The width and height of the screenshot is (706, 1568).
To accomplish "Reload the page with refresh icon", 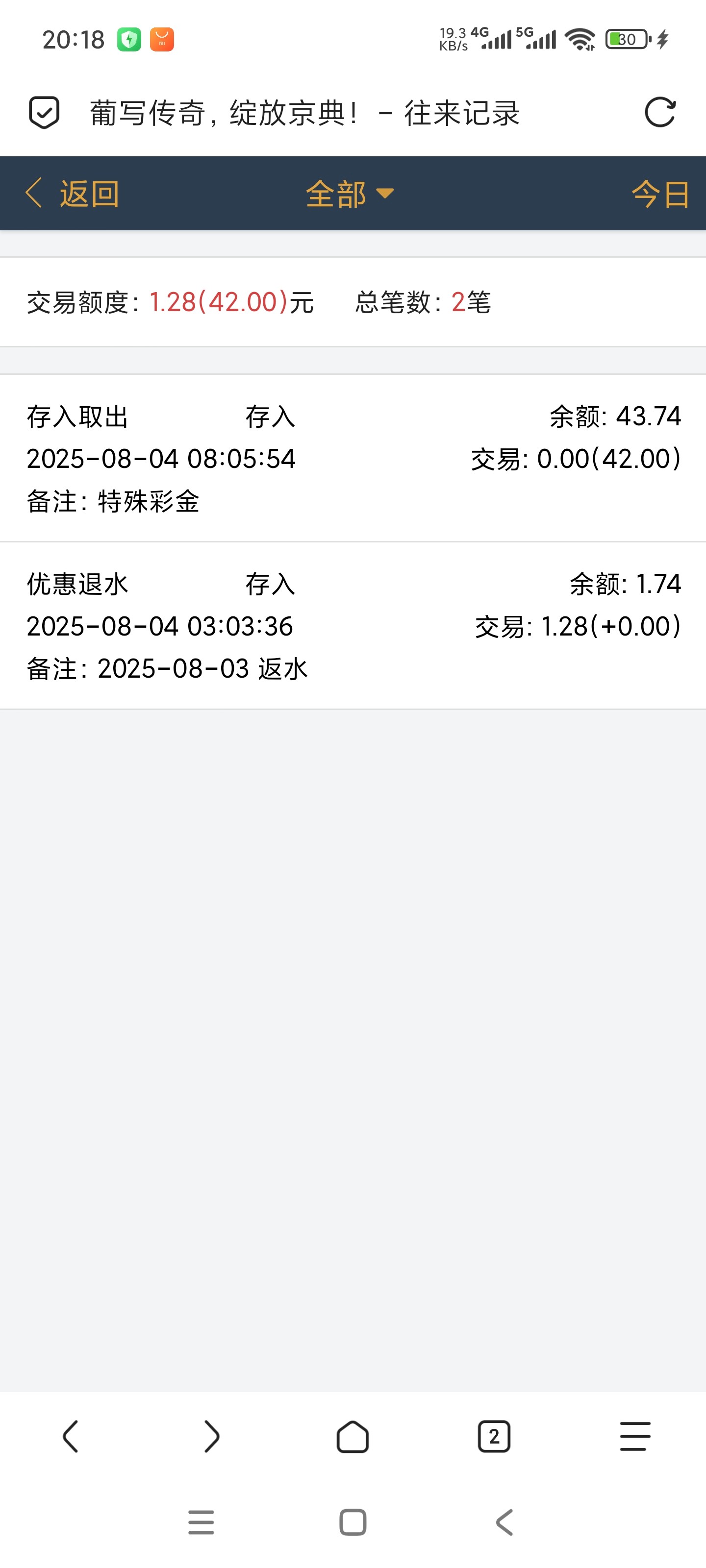I will [660, 113].
